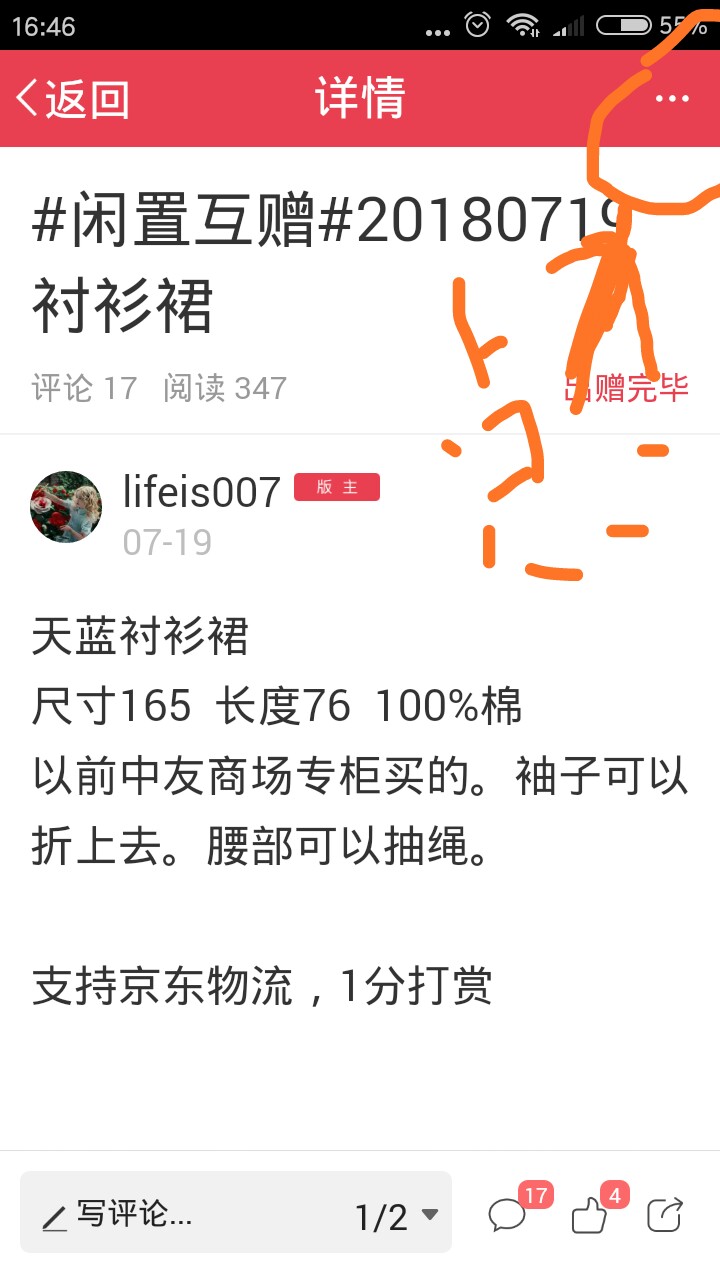Open the three-dot overflow menu
This screenshot has width=720, height=1280.
672,99
